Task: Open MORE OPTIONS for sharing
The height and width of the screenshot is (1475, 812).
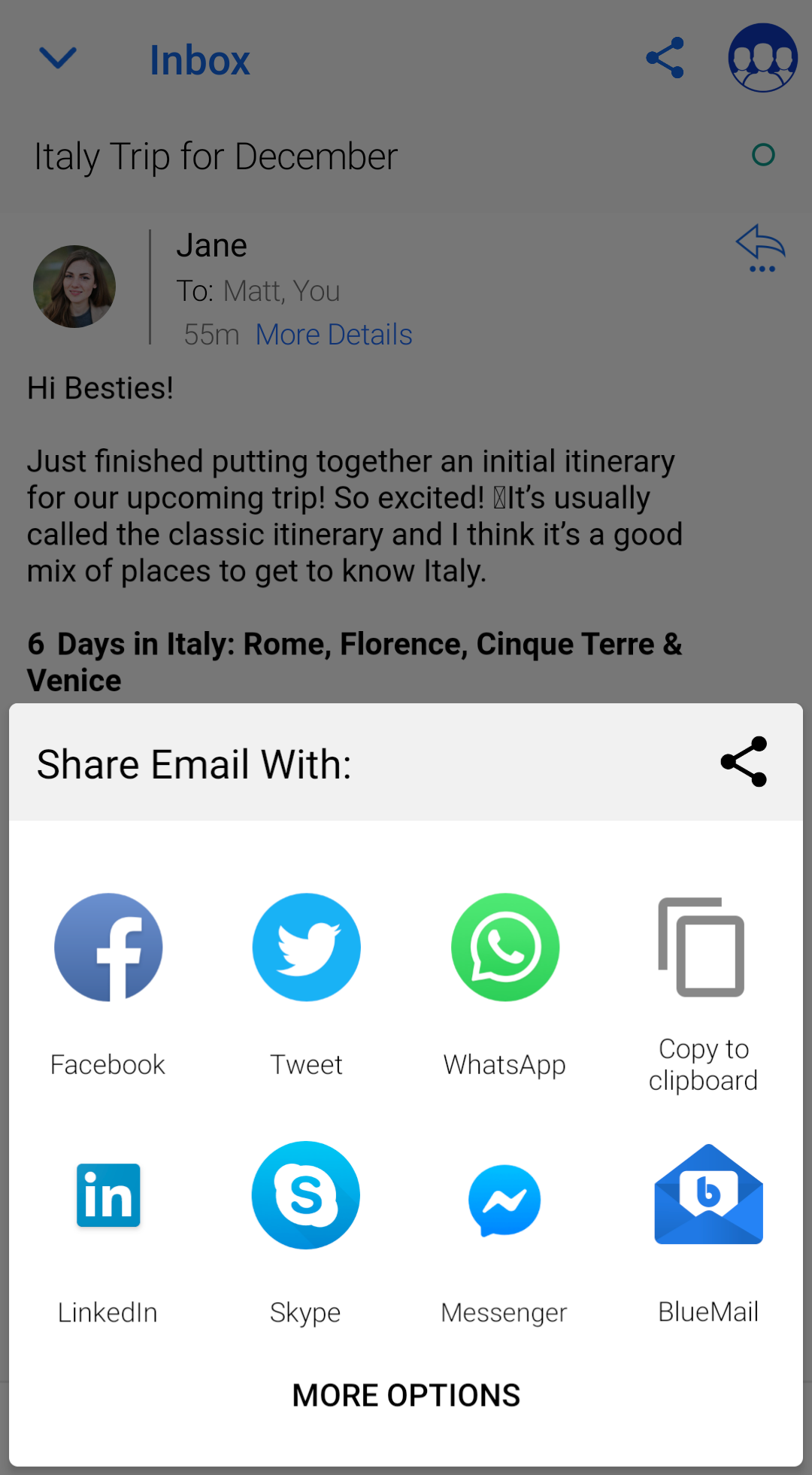Action: pos(406,1395)
